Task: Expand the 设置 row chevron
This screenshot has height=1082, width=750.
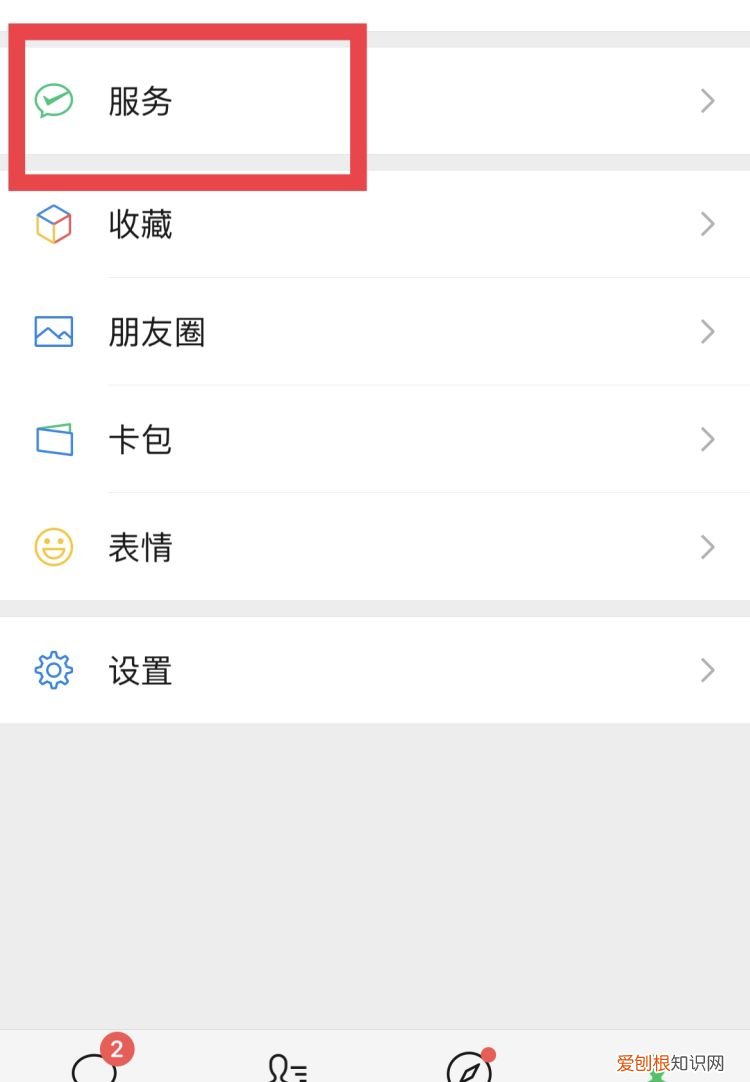Action: tap(707, 670)
